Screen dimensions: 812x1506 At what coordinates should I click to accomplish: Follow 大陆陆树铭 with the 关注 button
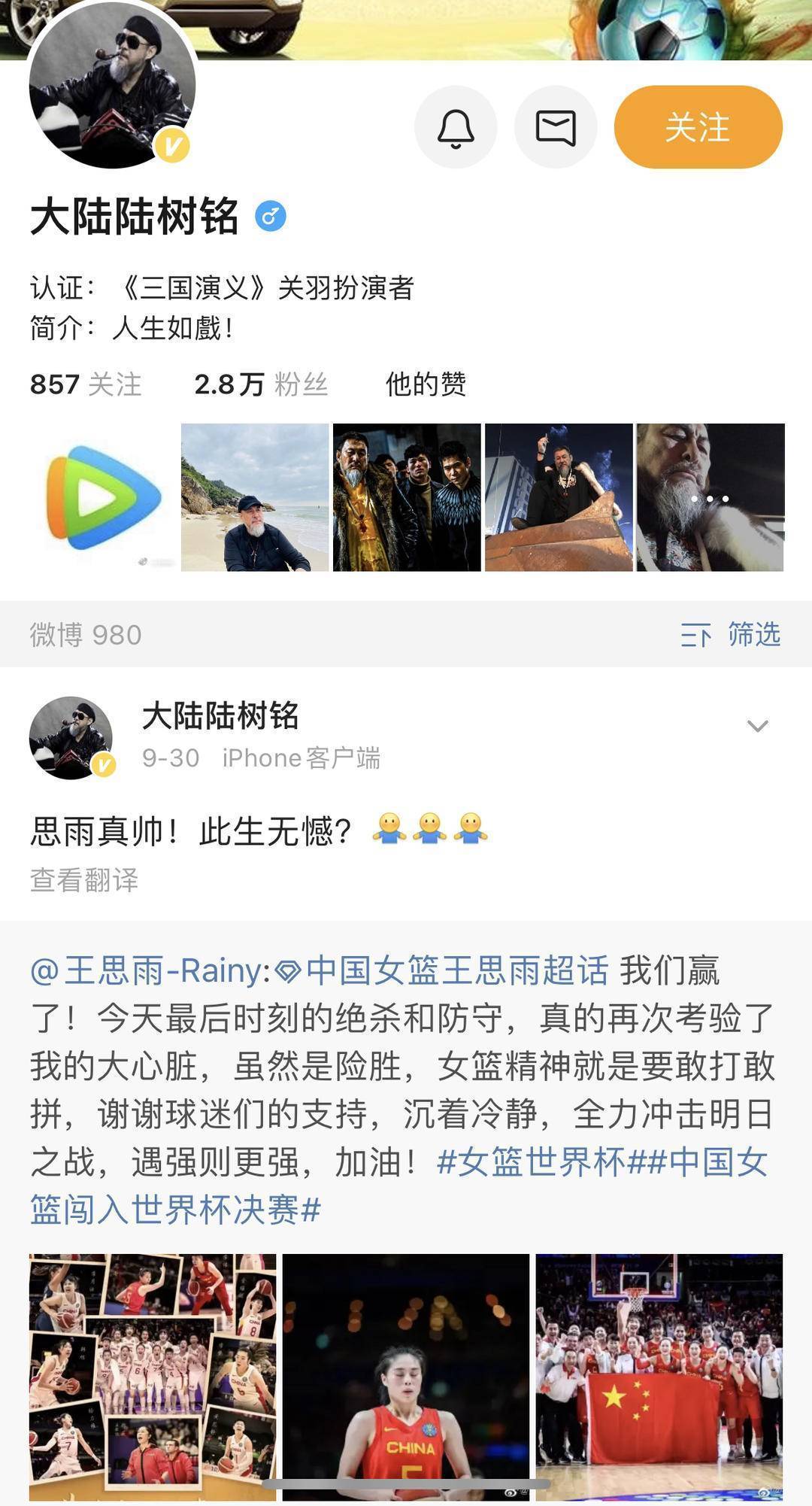tap(698, 127)
